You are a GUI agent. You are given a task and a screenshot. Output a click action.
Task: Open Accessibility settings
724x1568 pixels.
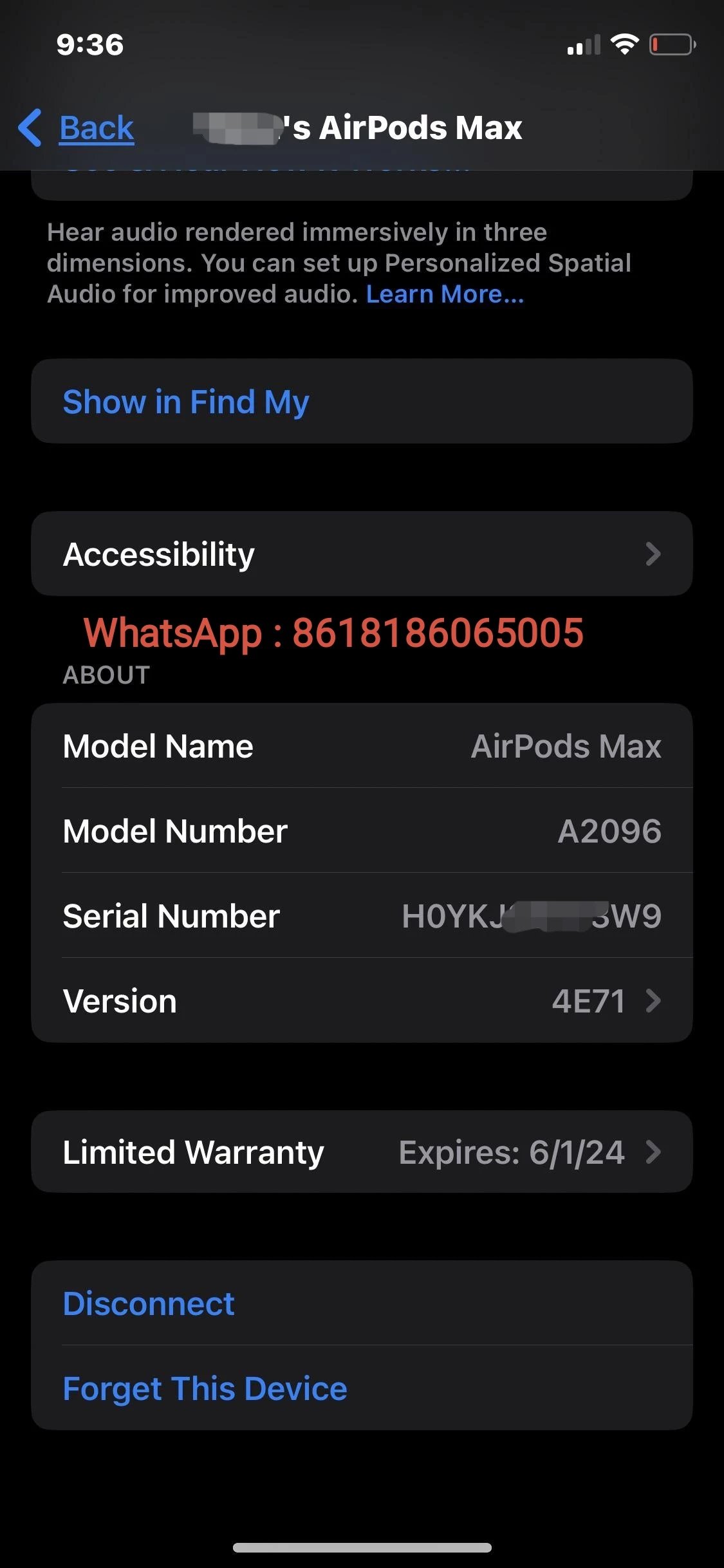pyautogui.click(x=361, y=554)
